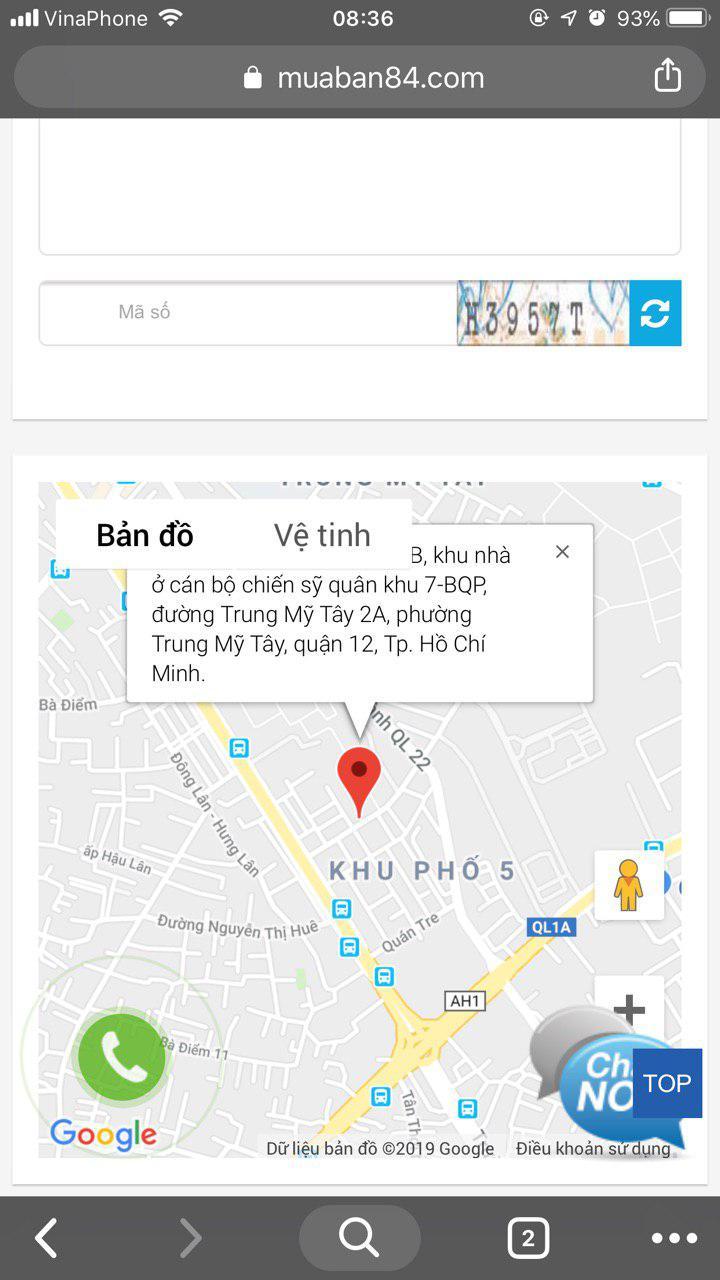Switch map to Vệ tinh view
This screenshot has height=1280, width=720.
pyautogui.click(x=322, y=535)
